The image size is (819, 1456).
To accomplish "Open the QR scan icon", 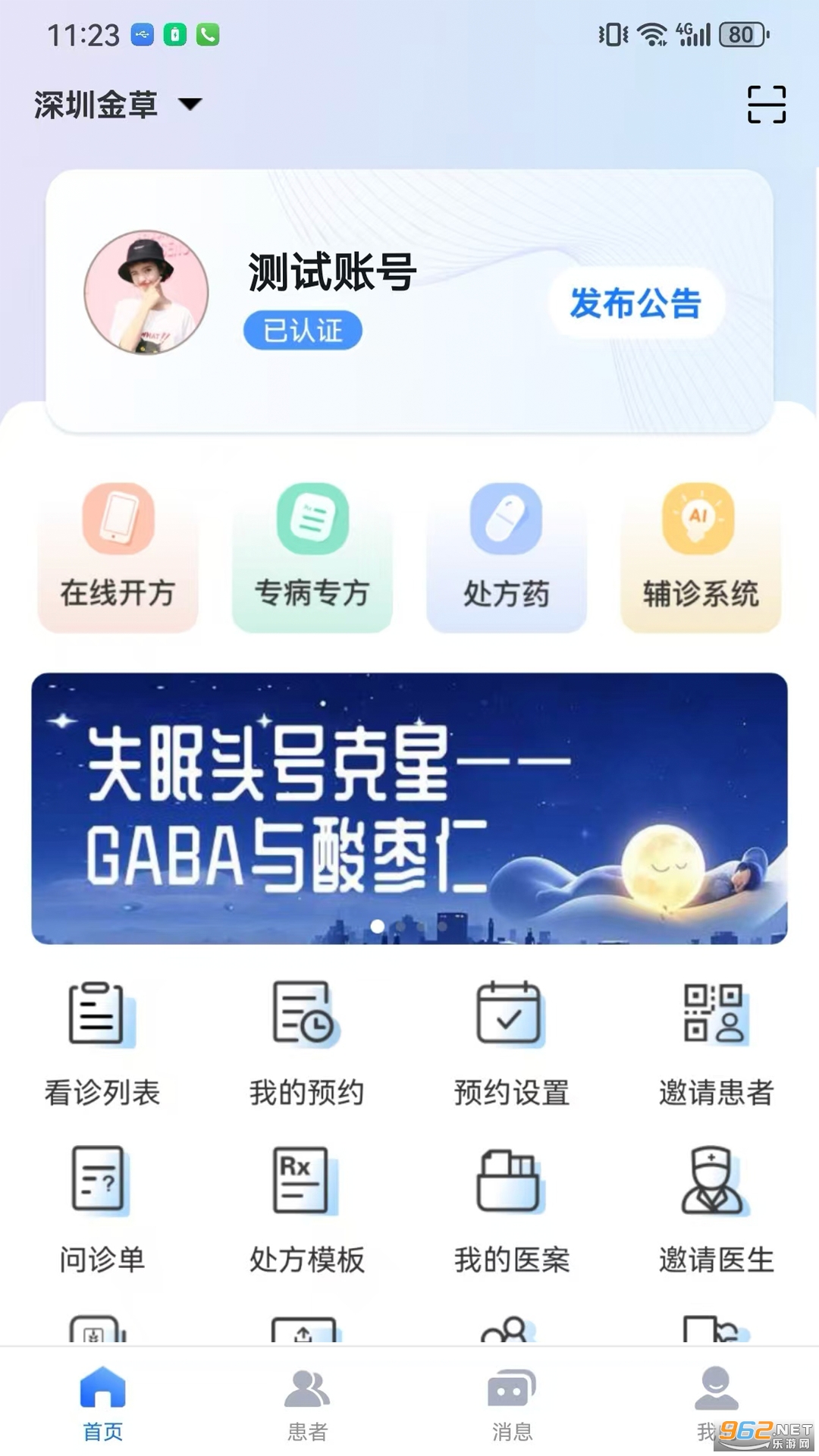I will 766,104.
